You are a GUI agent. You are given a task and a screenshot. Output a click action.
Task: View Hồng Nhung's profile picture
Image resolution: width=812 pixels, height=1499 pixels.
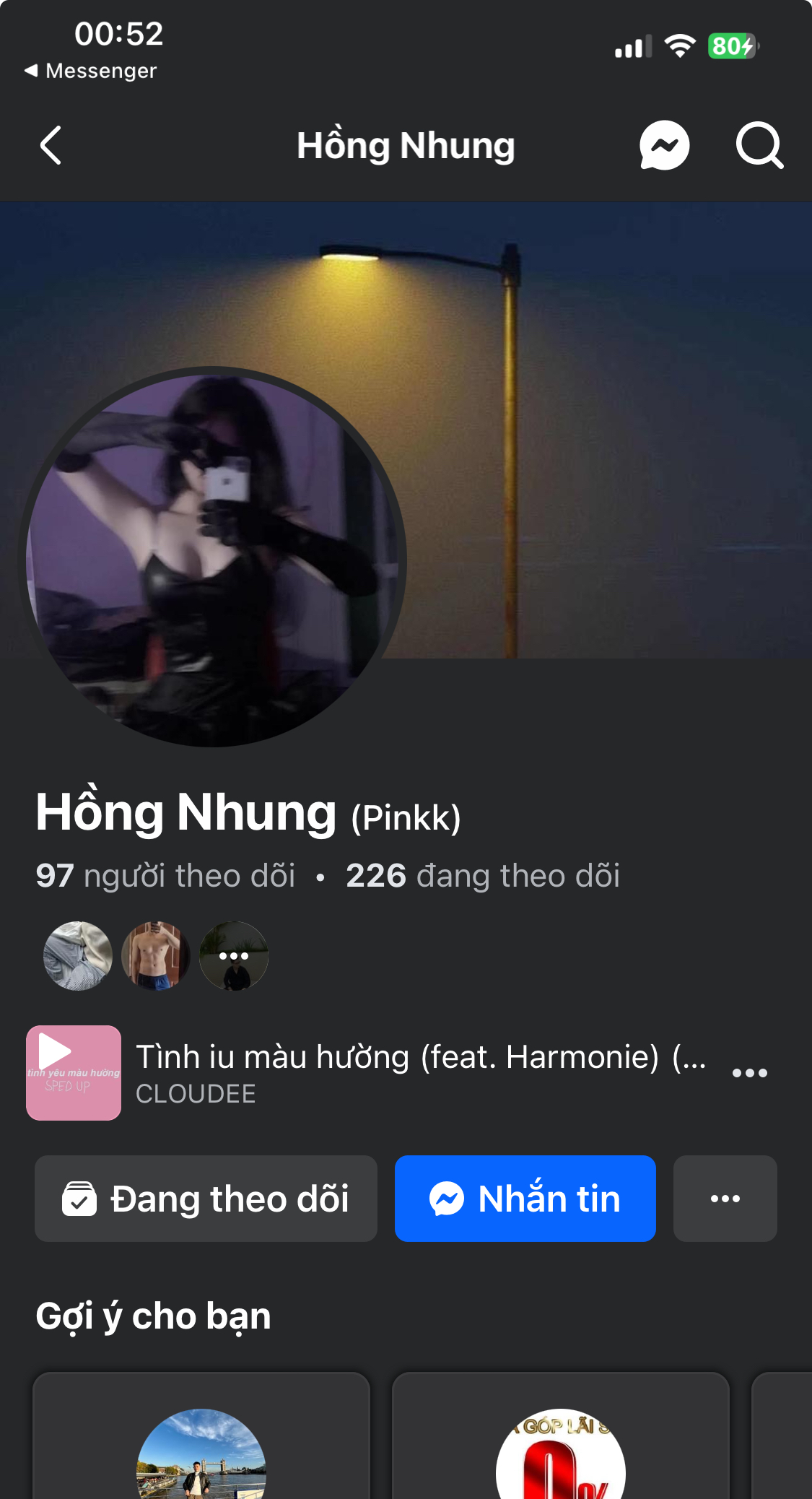click(x=212, y=557)
